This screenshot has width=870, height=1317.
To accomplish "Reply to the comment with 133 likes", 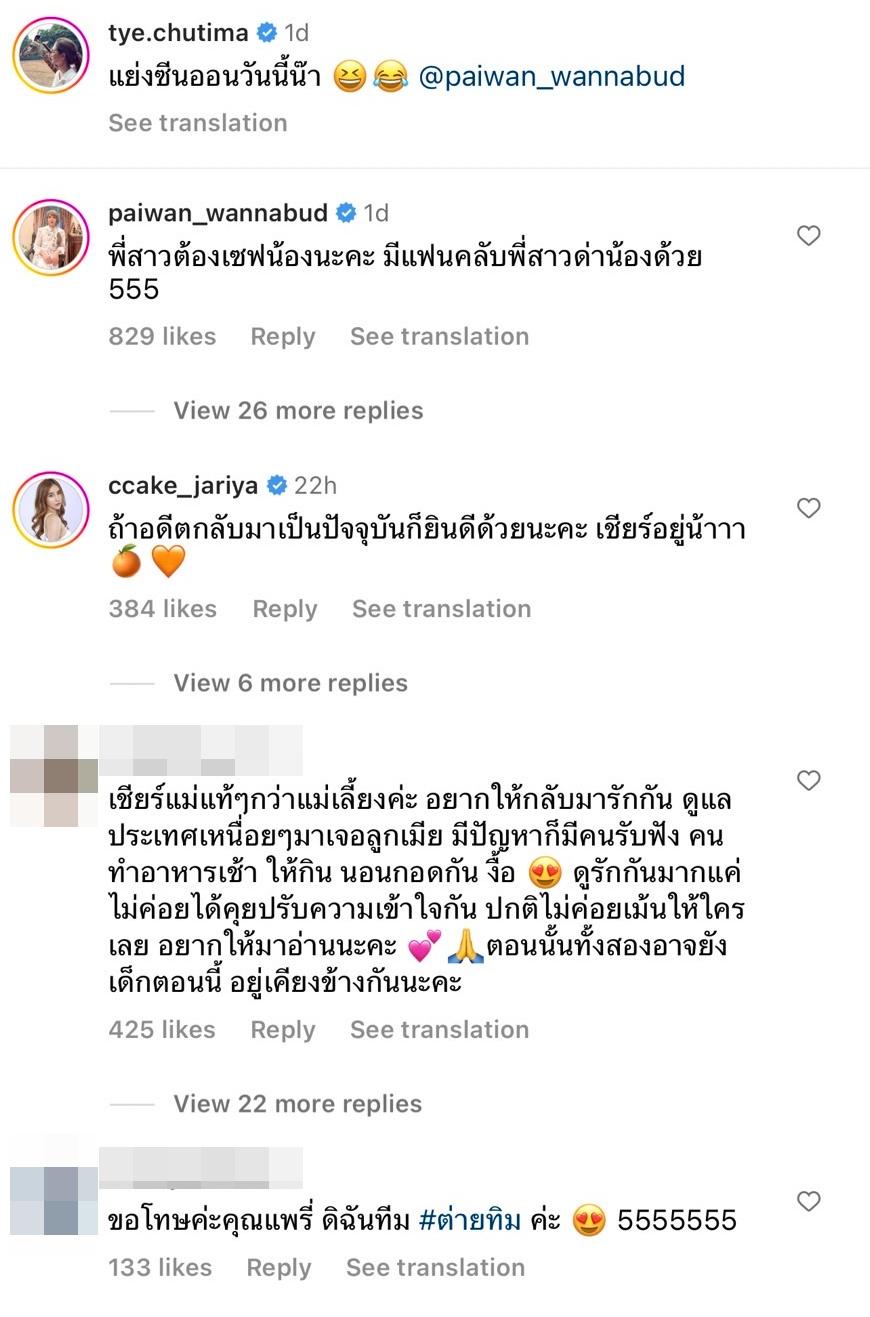I will (278, 1268).
